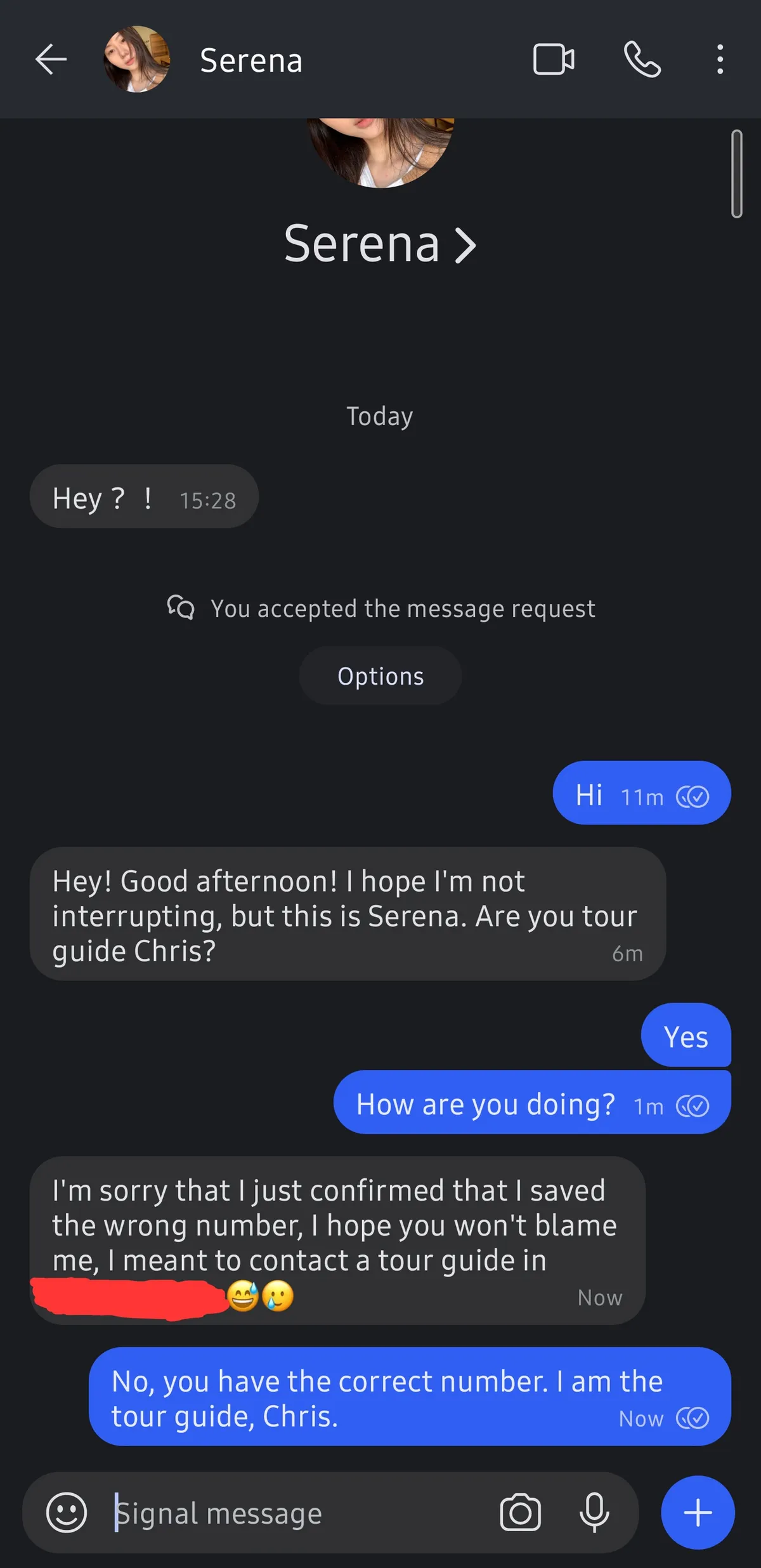Open Serena's contact details from header name

tap(251, 61)
